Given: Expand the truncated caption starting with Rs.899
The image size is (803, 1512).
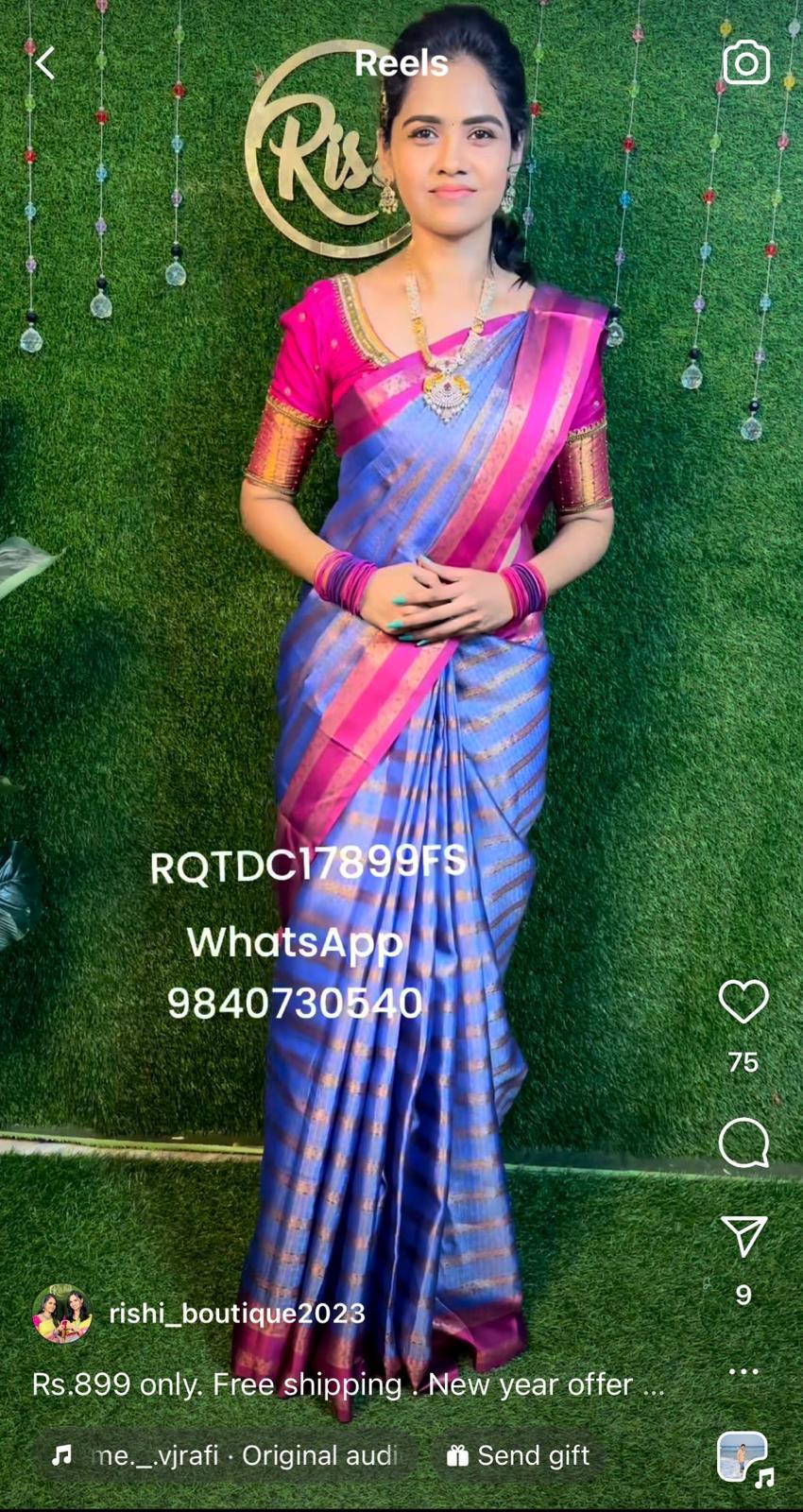Looking at the screenshot, I should point(350,1384).
